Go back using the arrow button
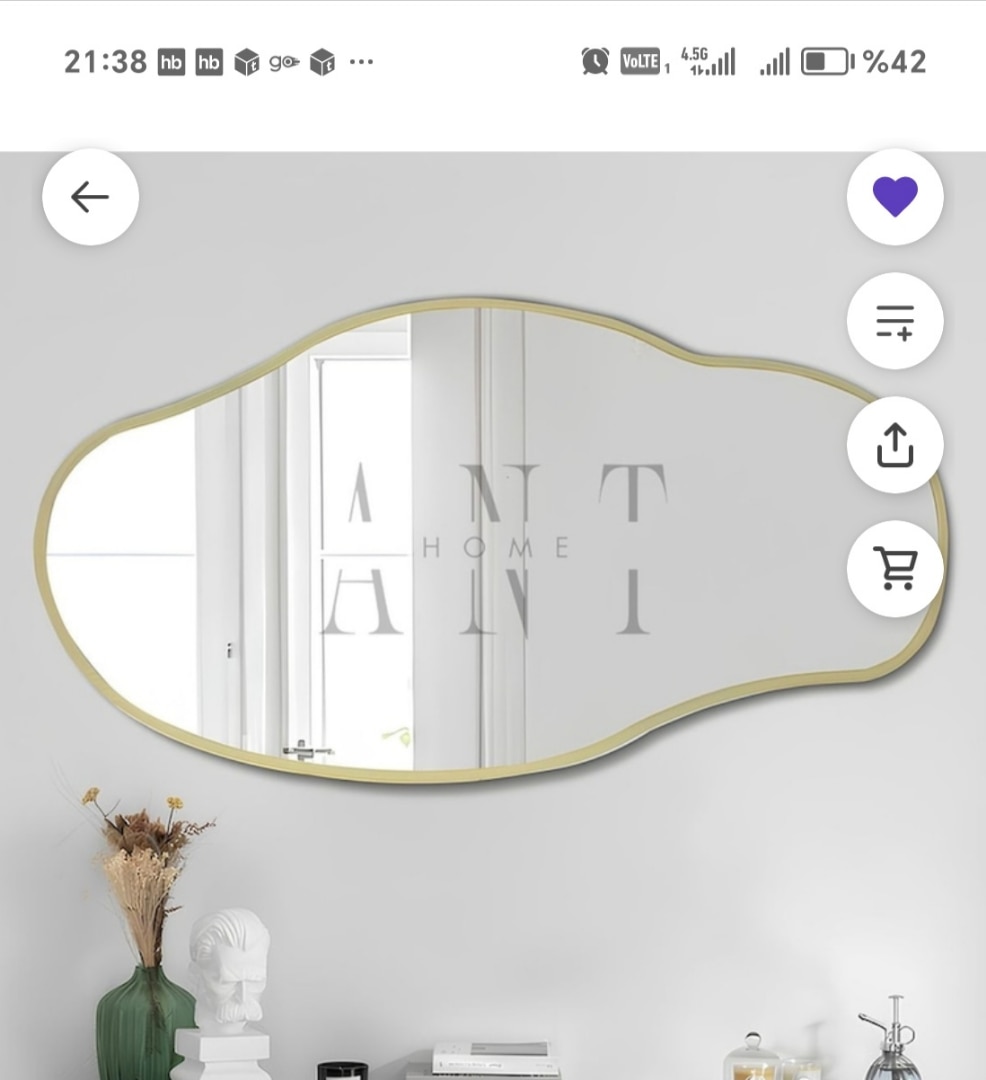 click(90, 197)
